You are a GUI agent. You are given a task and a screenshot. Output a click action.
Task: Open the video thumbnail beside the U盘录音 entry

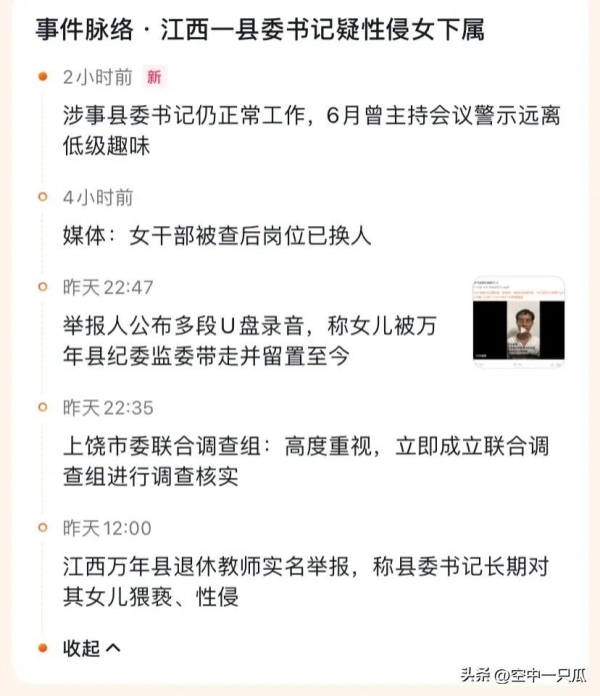click(518, 322)
